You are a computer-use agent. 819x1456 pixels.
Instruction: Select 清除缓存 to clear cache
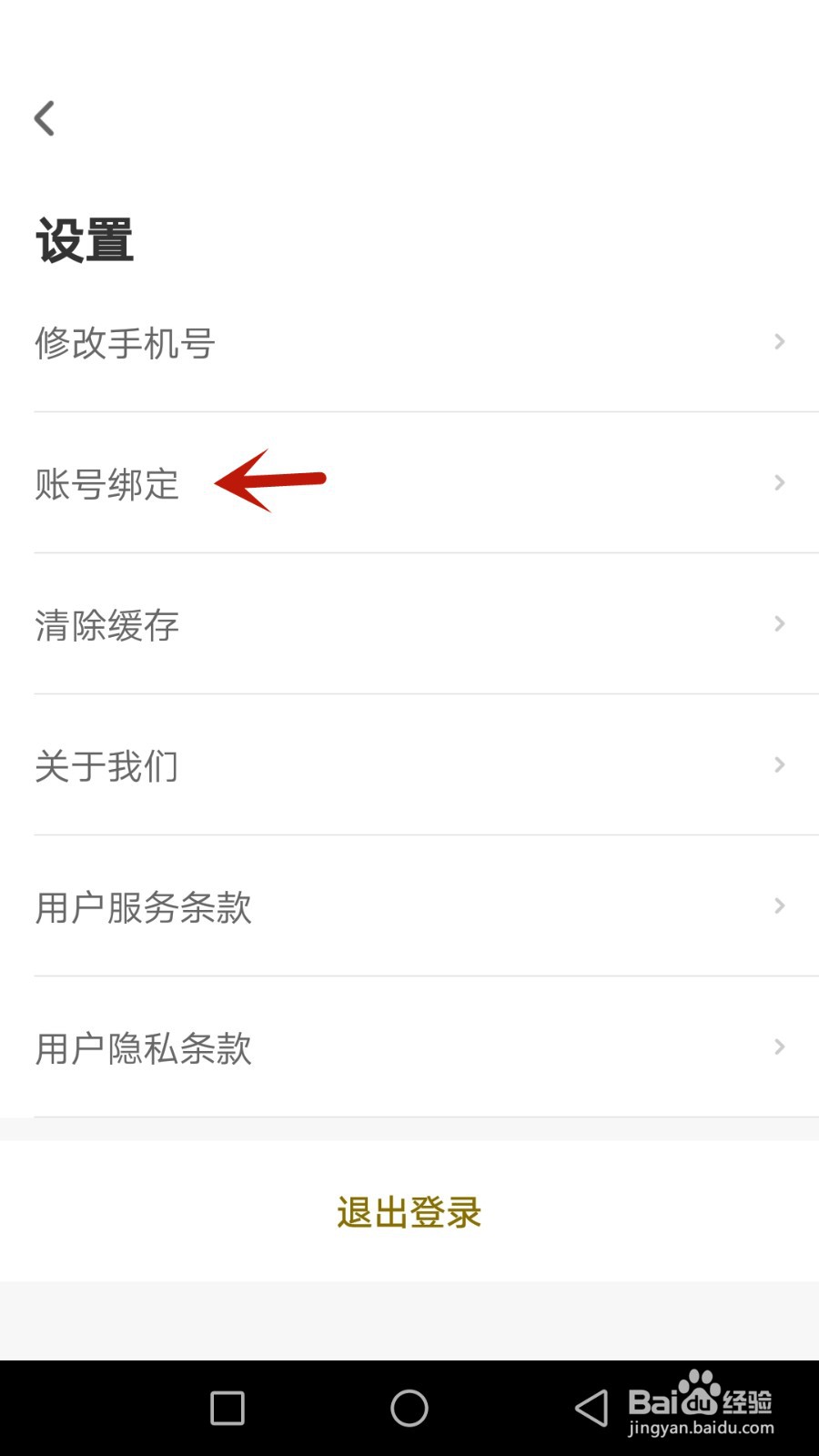106,625
